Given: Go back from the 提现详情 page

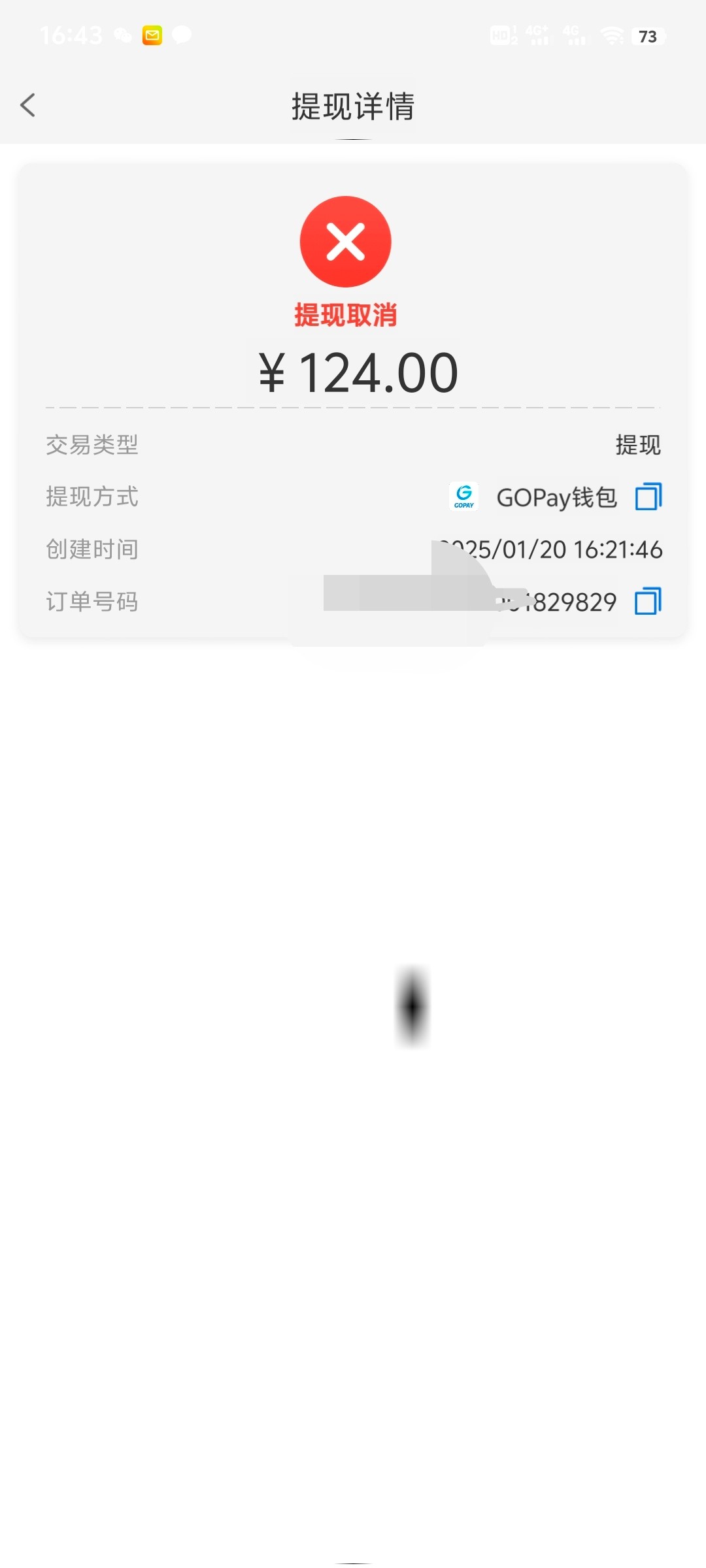Looking at the screenshot, I should [x=27, y=105].
